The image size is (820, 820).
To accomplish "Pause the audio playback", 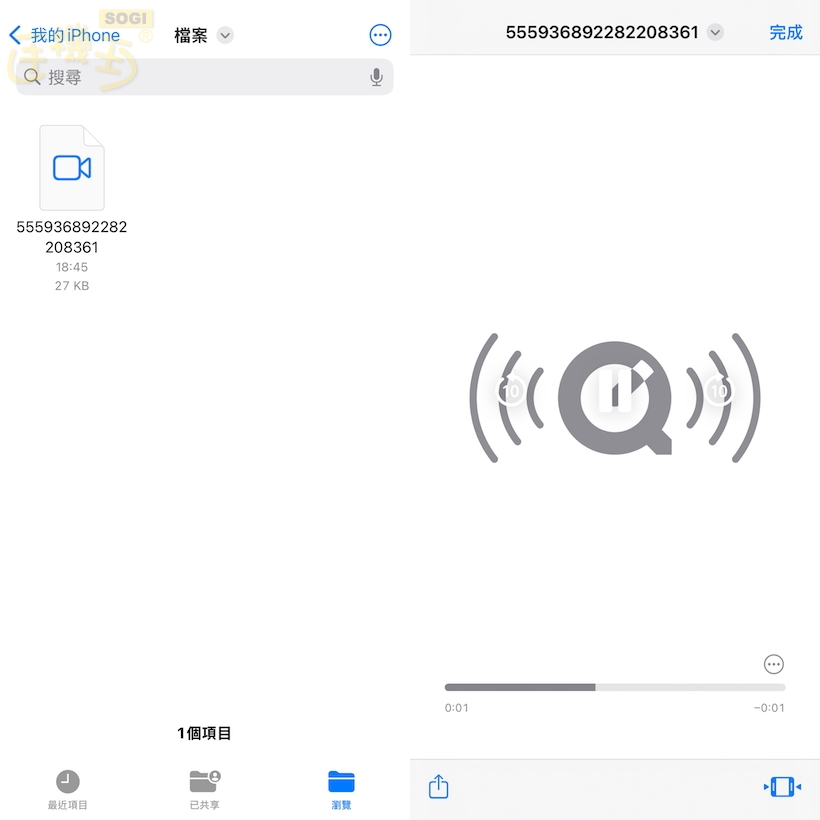I will pos(615,392).
